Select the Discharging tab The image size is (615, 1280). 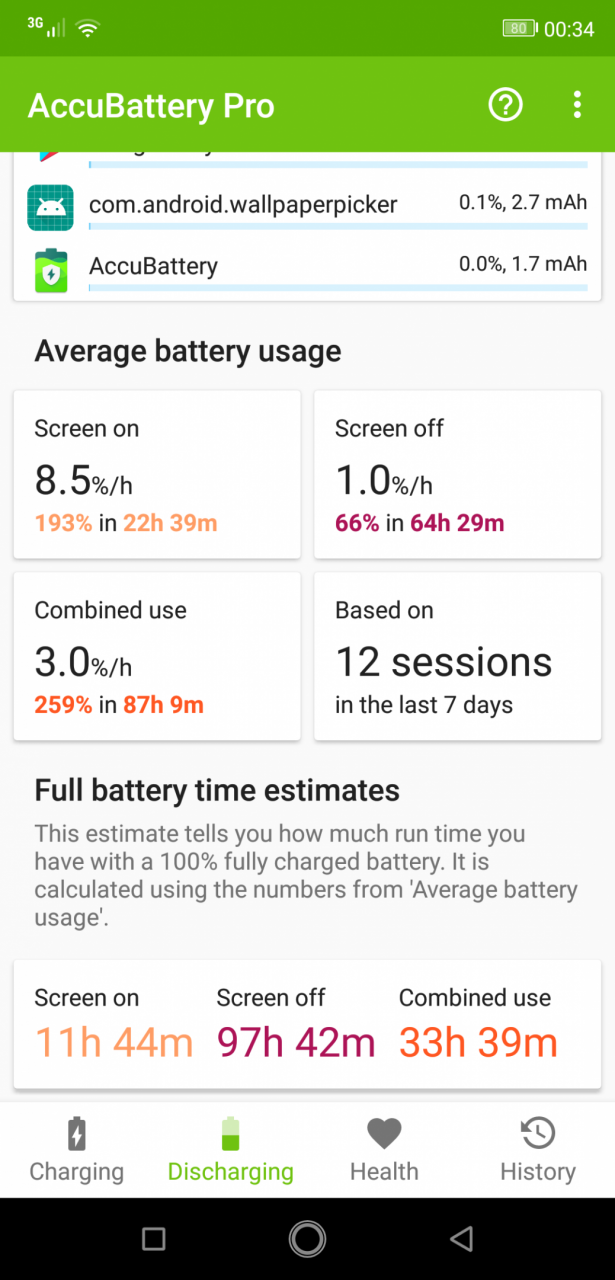coord(231,1150)
